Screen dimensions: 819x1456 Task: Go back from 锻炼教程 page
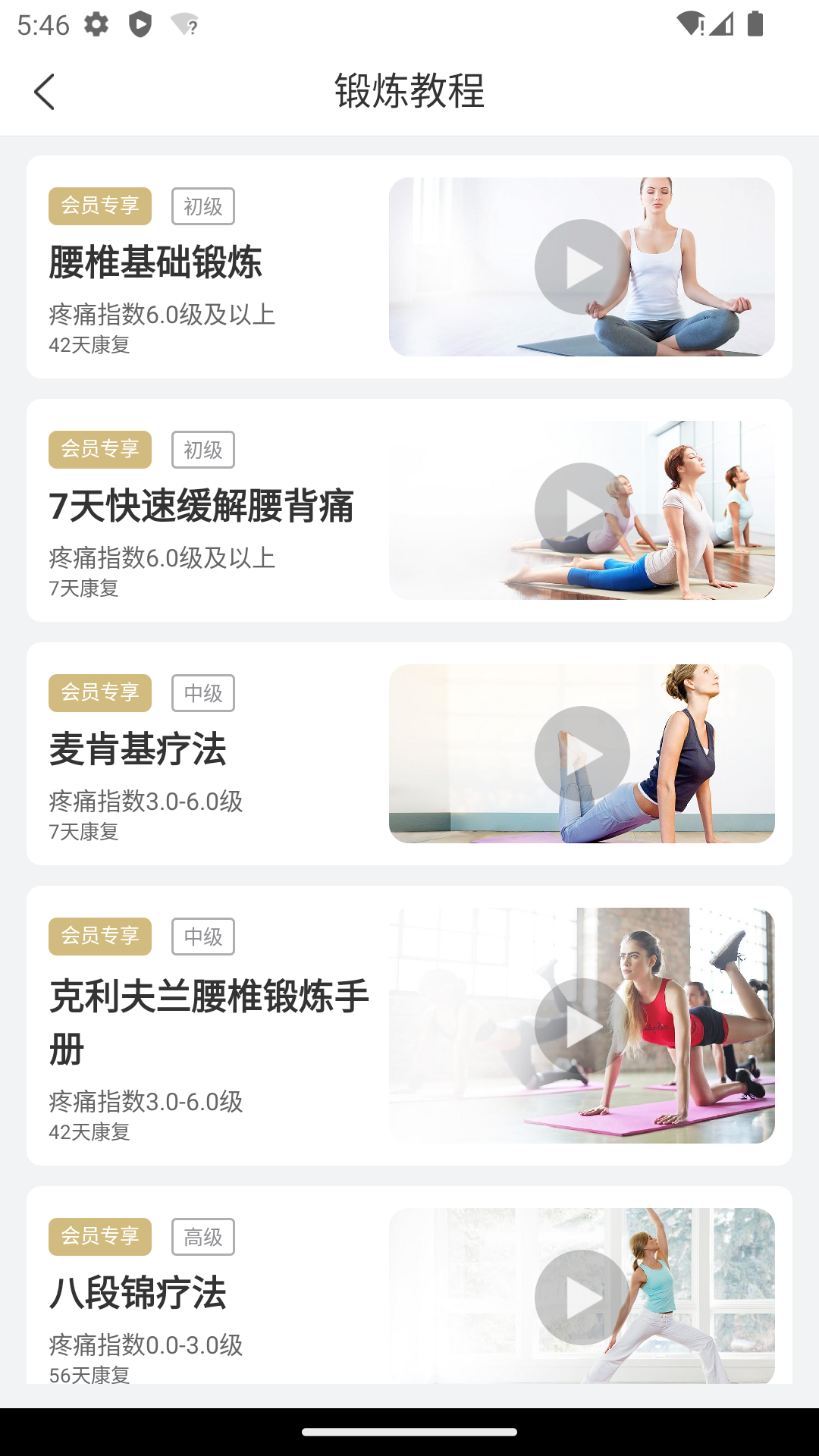click(x=45, y=92)
